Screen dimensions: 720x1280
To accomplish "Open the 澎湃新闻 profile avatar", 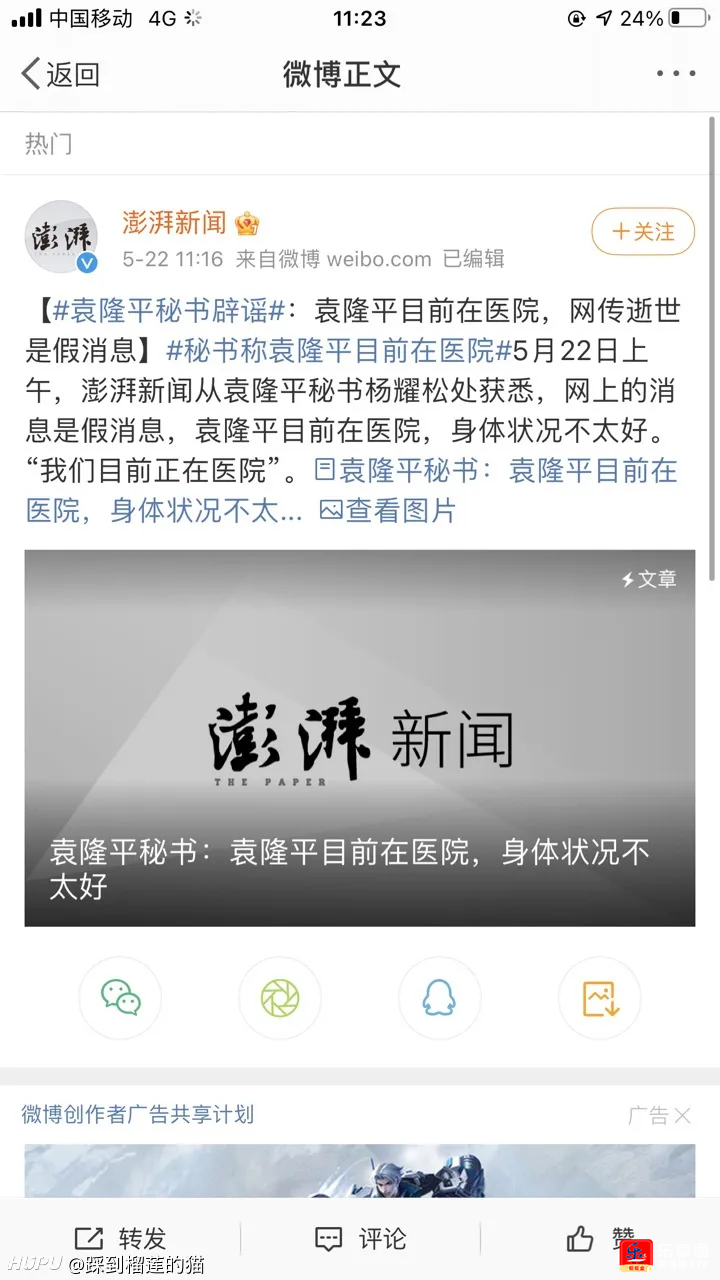I will [61, 237].
